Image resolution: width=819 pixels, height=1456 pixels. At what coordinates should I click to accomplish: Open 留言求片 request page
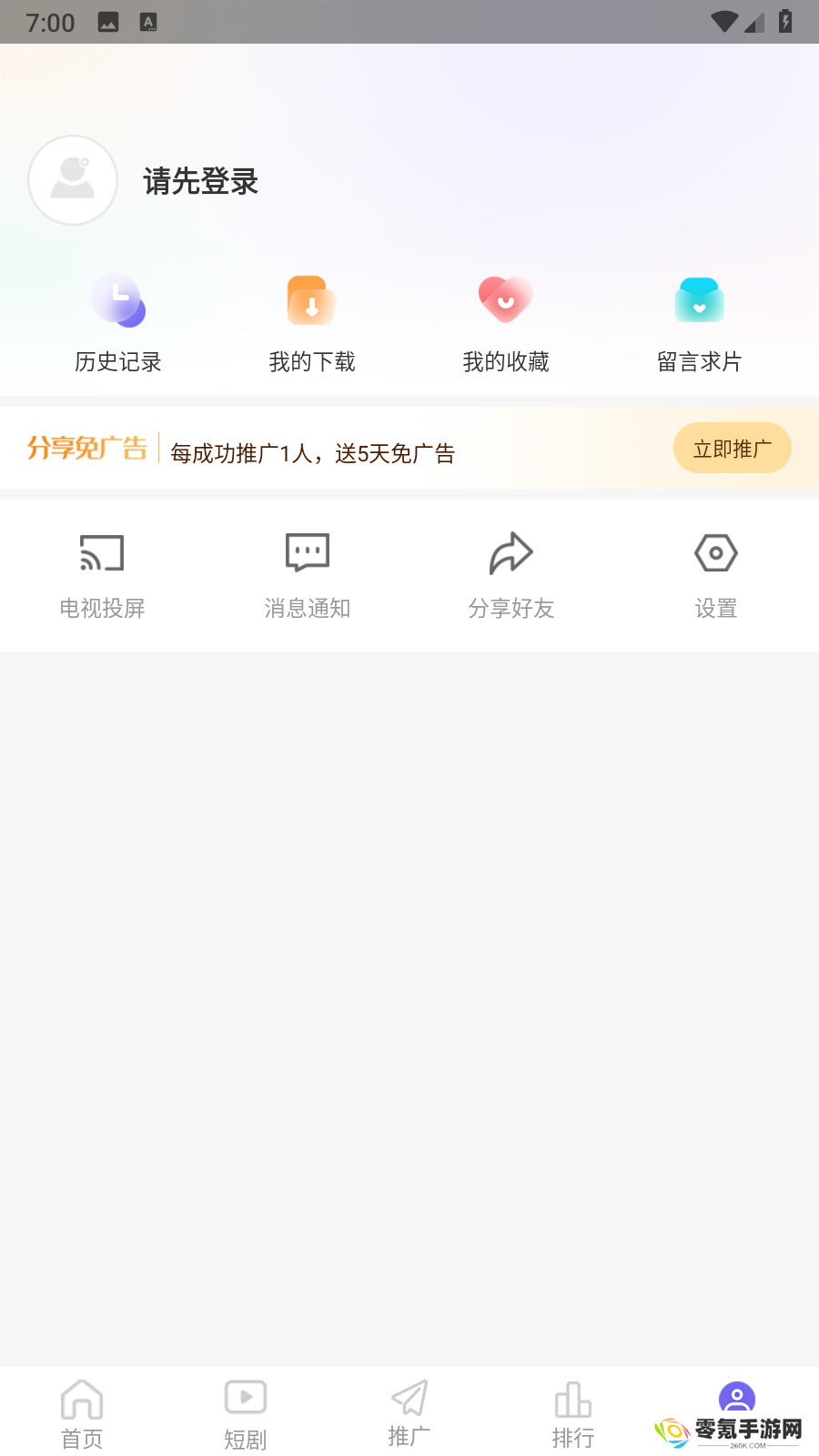pos(700,324)
